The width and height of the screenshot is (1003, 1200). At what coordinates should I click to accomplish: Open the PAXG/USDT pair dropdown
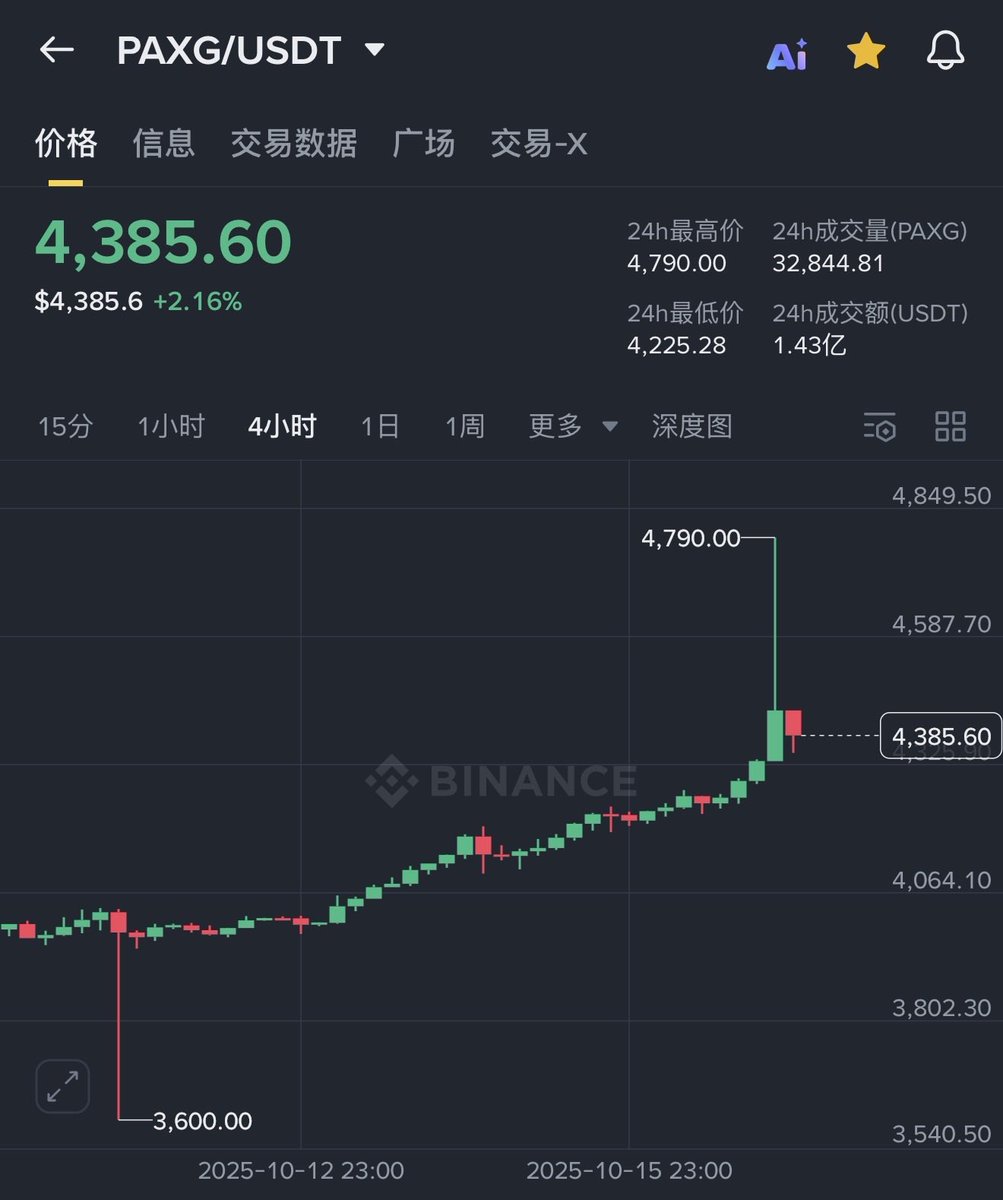click(x=374, y=50)
